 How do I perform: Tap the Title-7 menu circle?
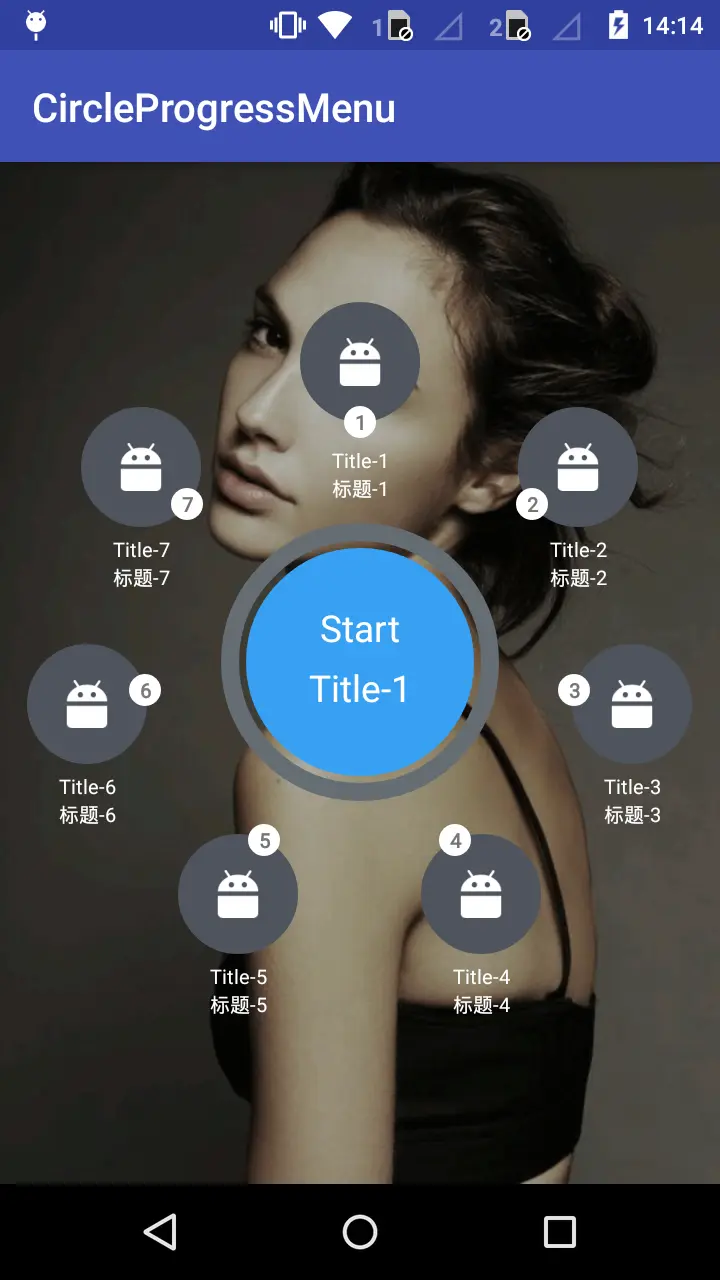click(x=141, y=467)
